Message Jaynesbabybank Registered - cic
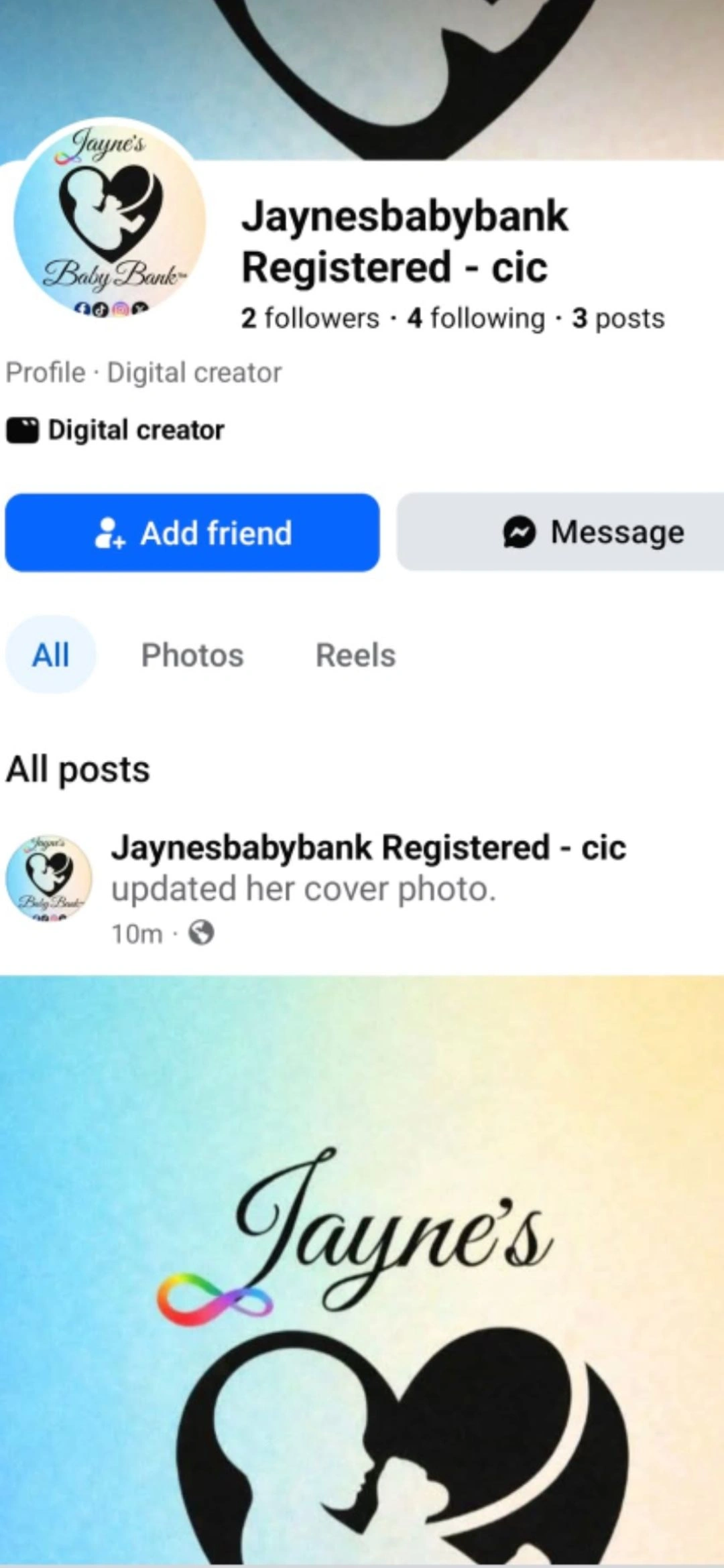This screenshot has height=1568, width=724. (560, 532)
